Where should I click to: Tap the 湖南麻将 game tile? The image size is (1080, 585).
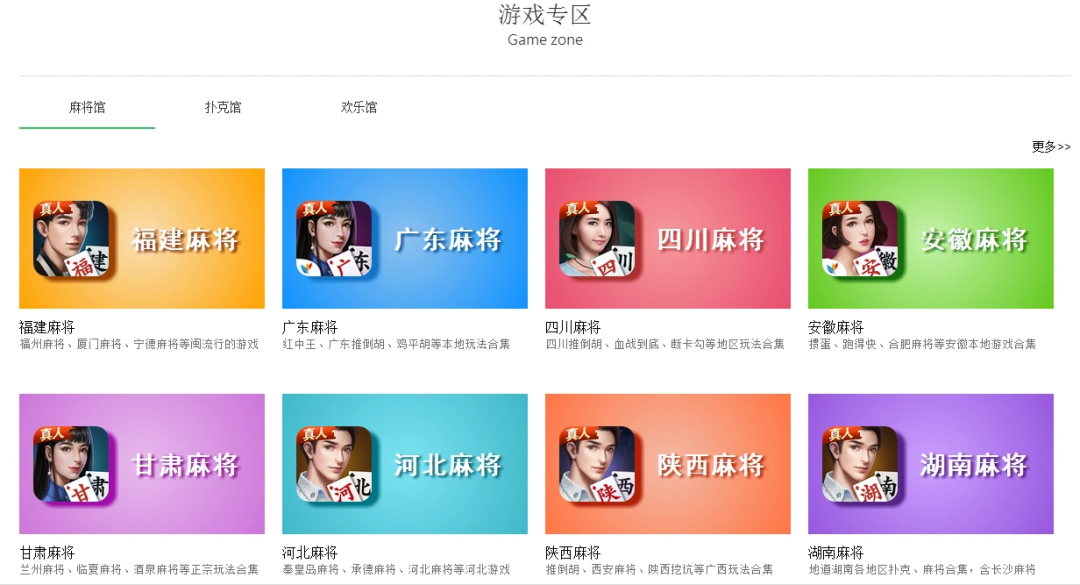coord(931,464)
